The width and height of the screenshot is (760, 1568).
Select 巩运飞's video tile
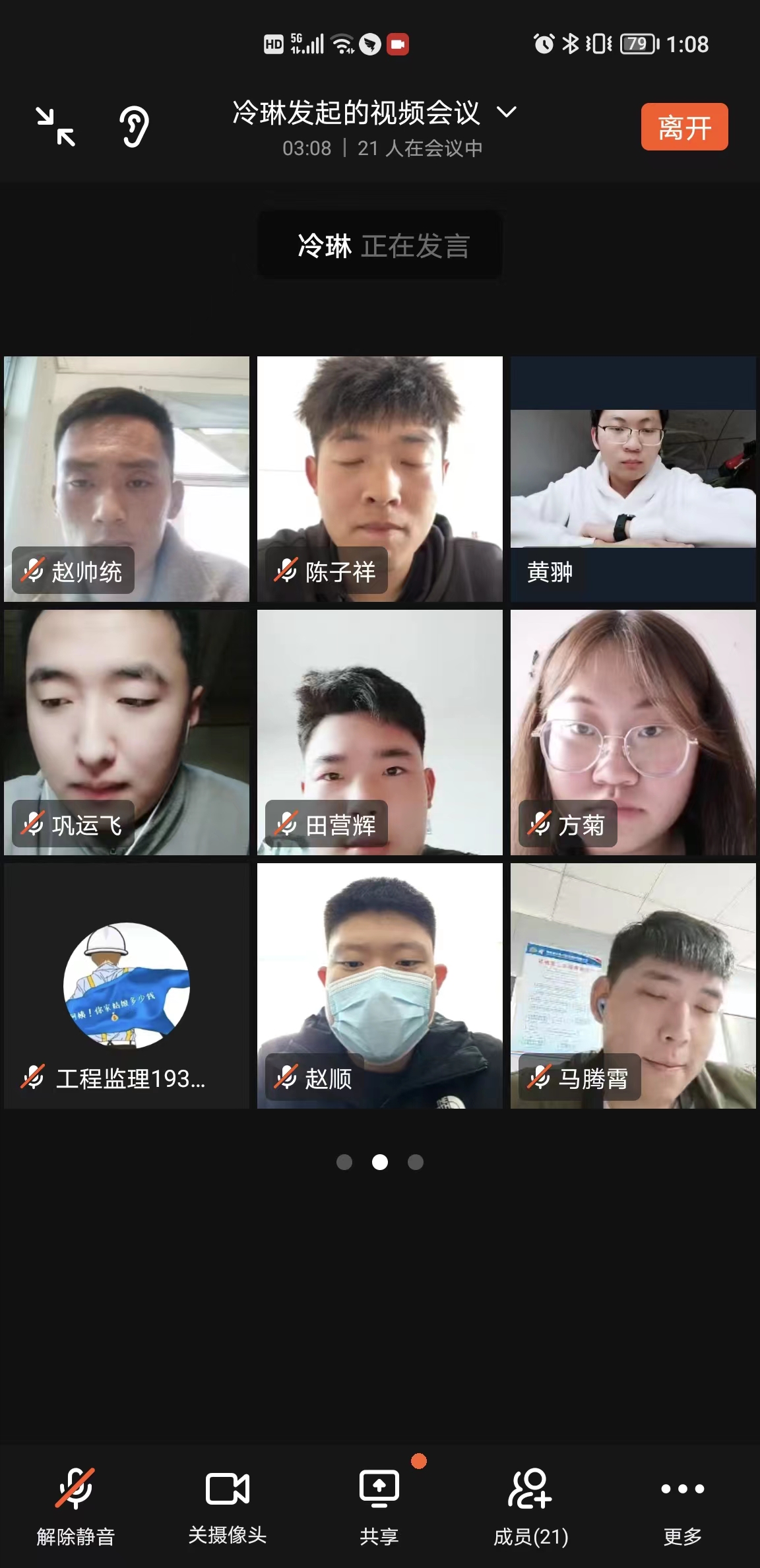[x=127, y=732]
